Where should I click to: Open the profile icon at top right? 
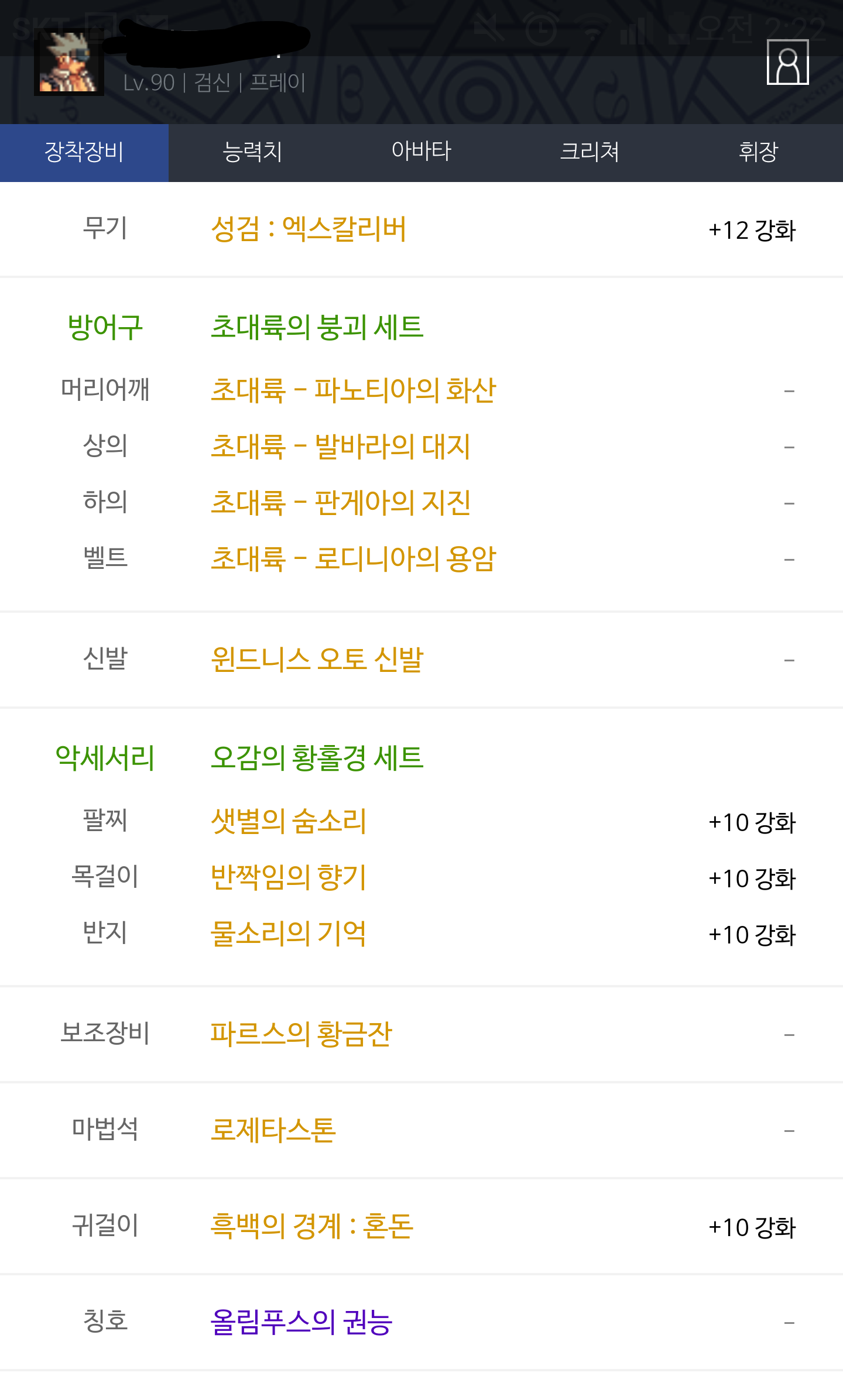tap(787, 62)
